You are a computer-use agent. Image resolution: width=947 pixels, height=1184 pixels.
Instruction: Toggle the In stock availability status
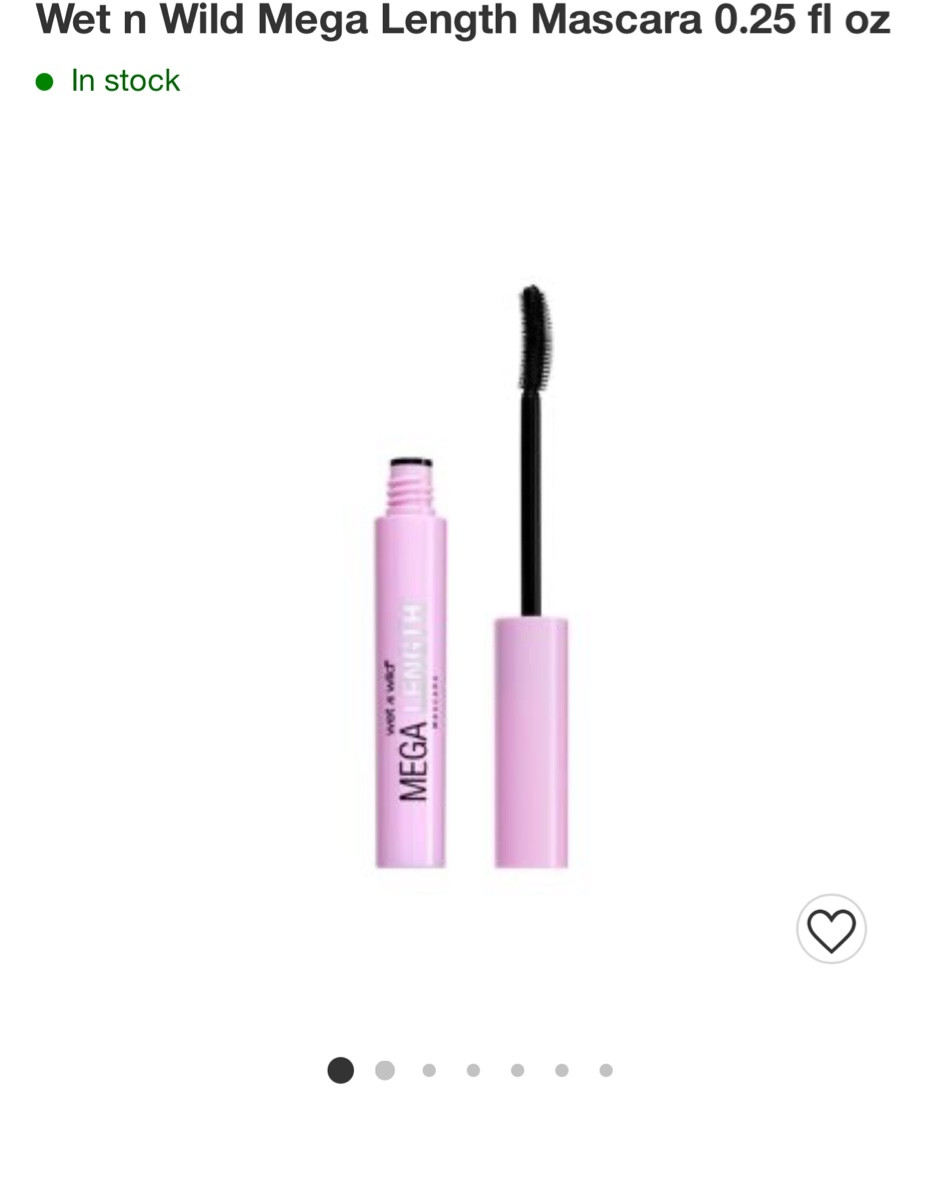pos(123,80)
